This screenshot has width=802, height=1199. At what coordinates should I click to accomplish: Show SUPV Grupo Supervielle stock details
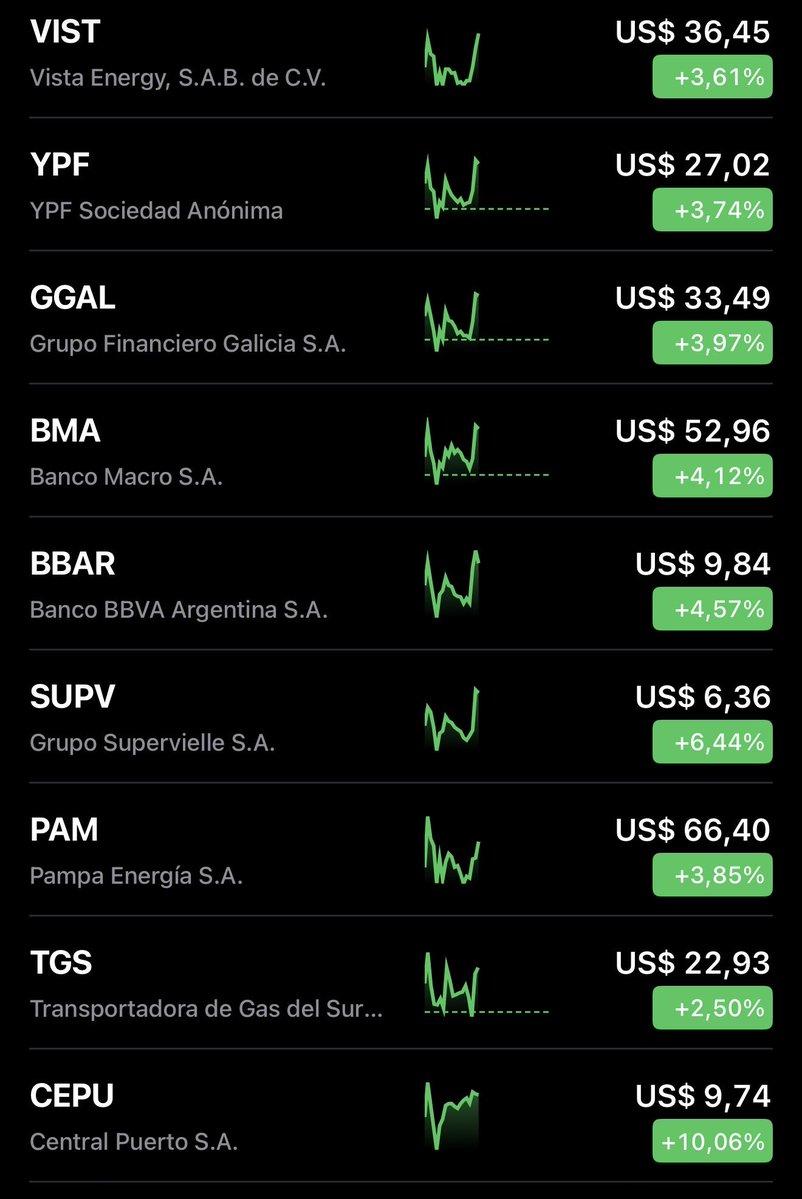tap(200, 718)
